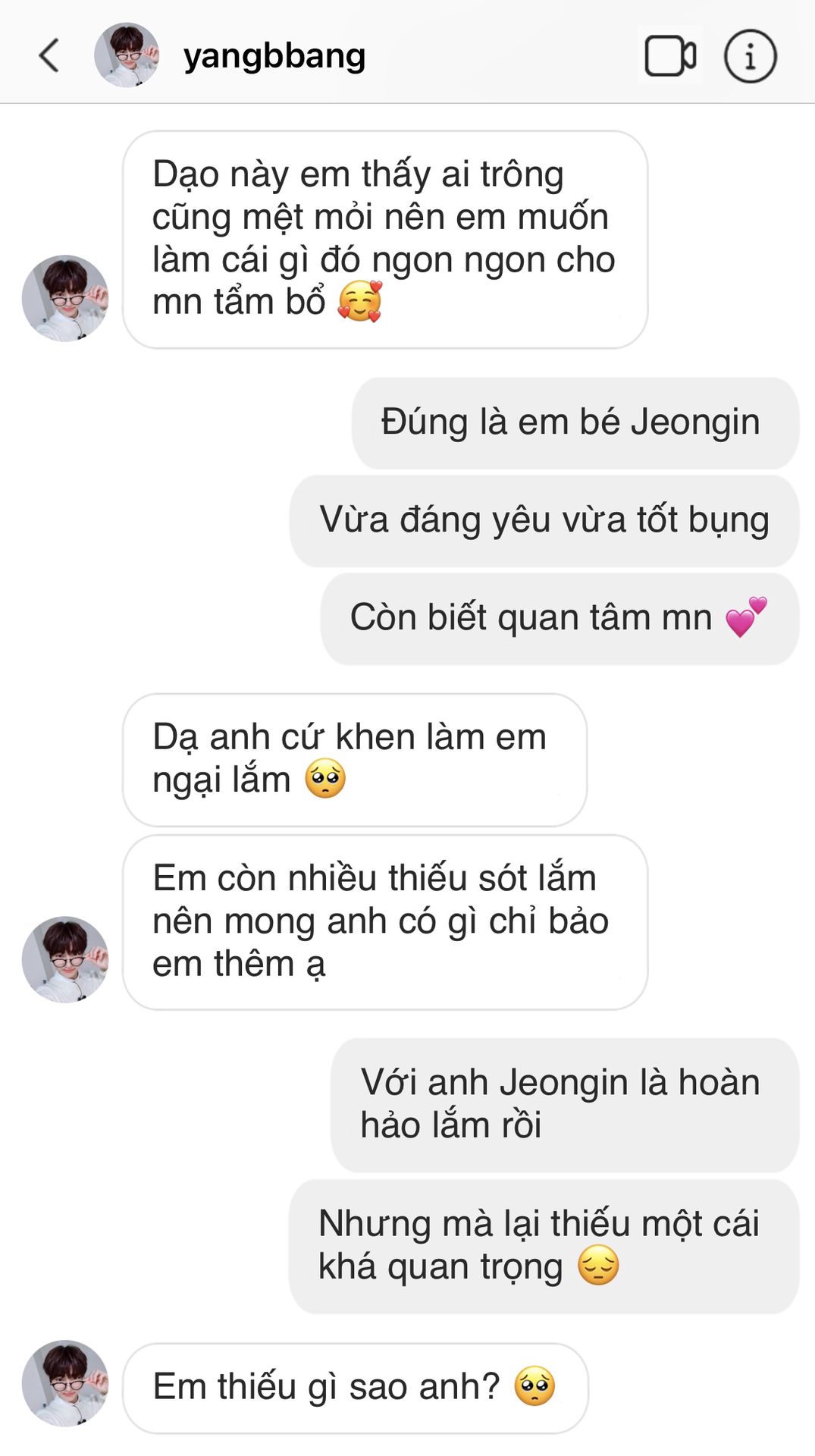Image resolution: width=815 pixels, height=1456 pixels.
Task: Open conversation info details
Action: [750, 55]
